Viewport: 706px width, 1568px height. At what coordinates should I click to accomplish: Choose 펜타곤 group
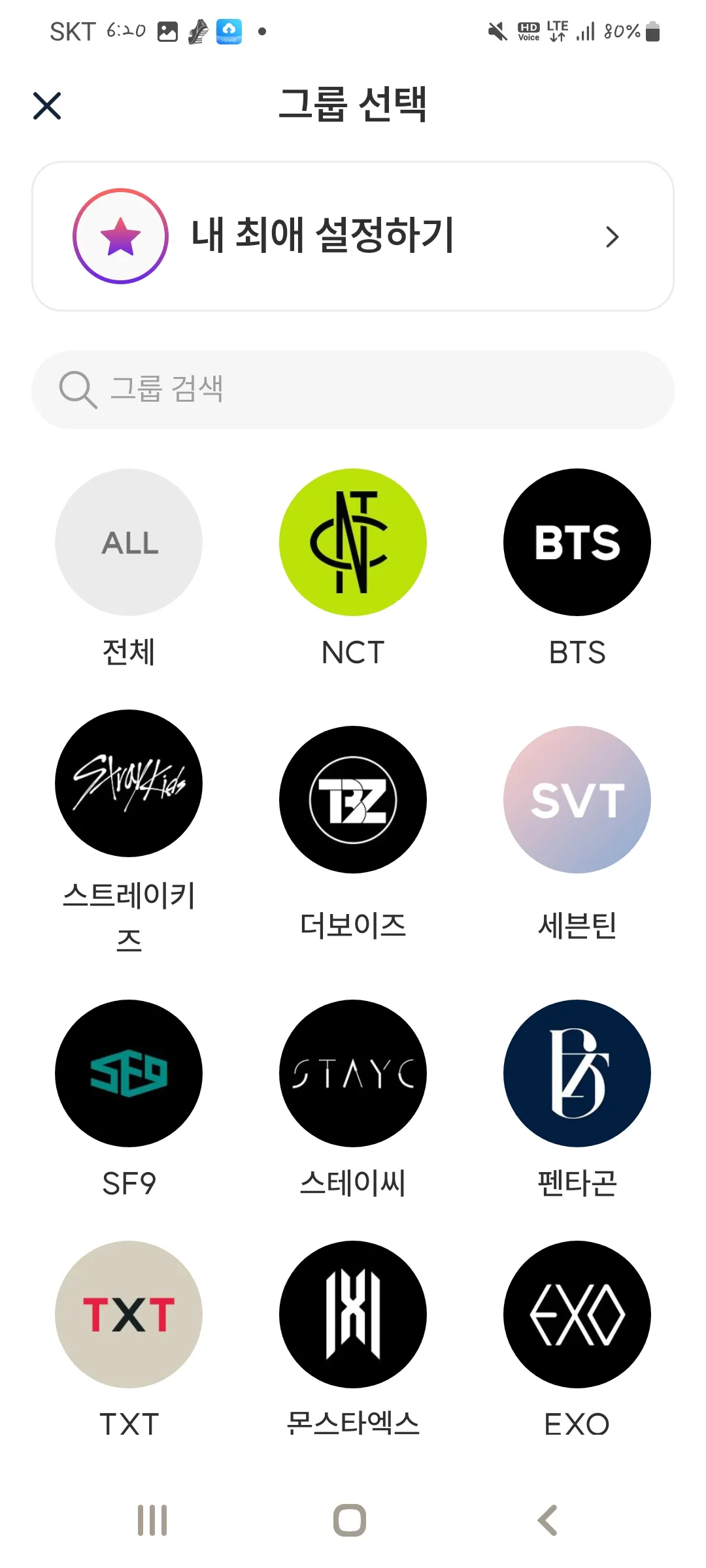577,1073
